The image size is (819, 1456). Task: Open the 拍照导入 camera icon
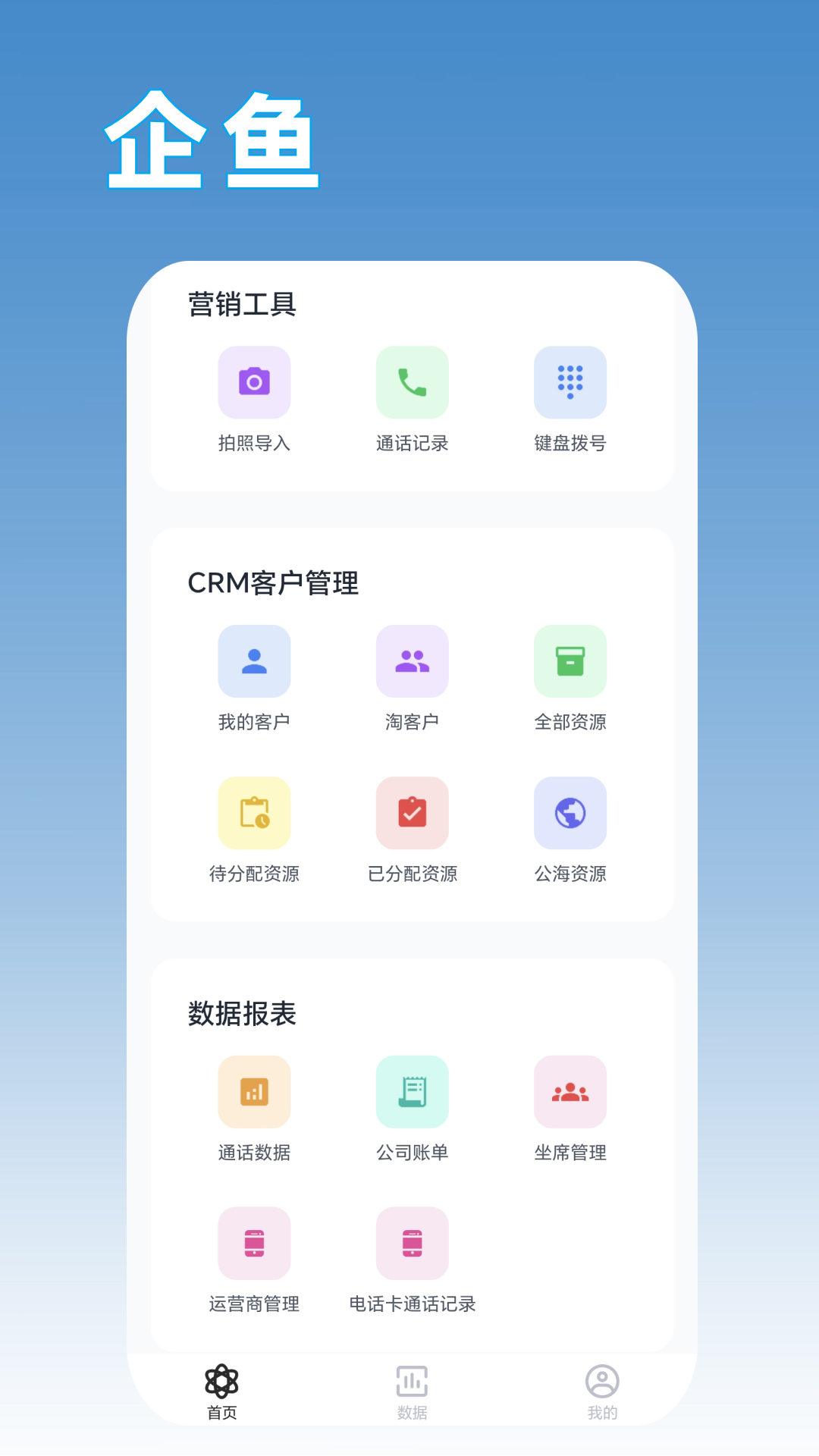[x=254, y=383]
